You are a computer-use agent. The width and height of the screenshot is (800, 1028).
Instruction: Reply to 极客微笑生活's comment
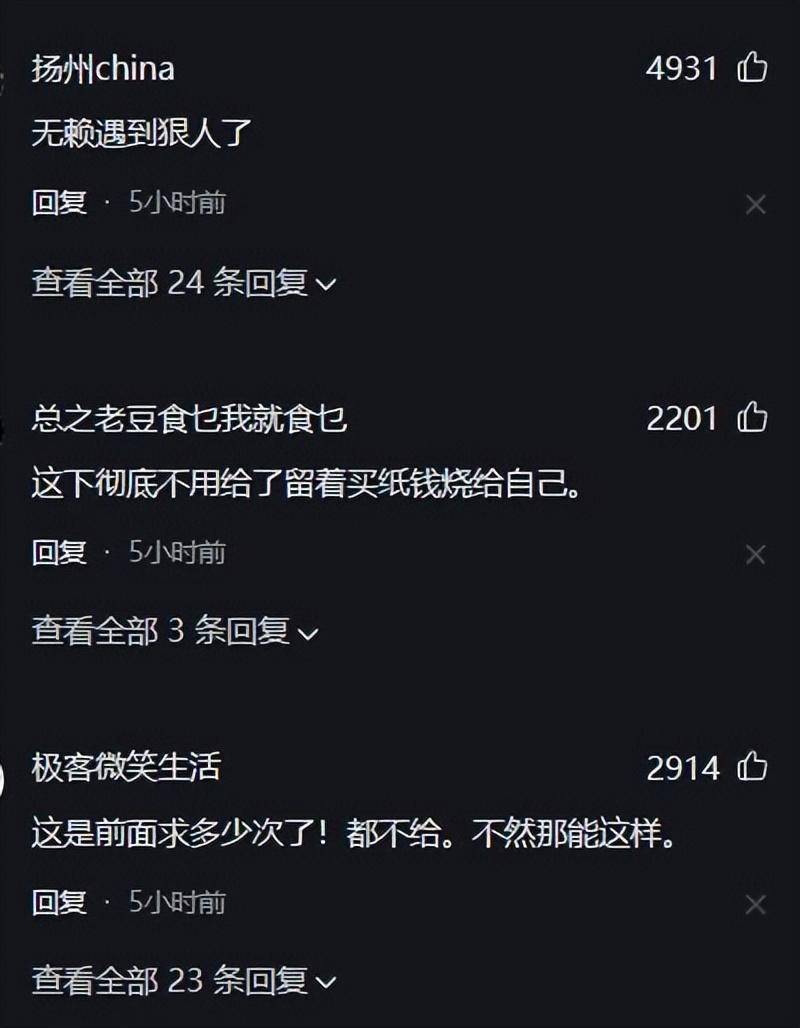click(59, 902)
